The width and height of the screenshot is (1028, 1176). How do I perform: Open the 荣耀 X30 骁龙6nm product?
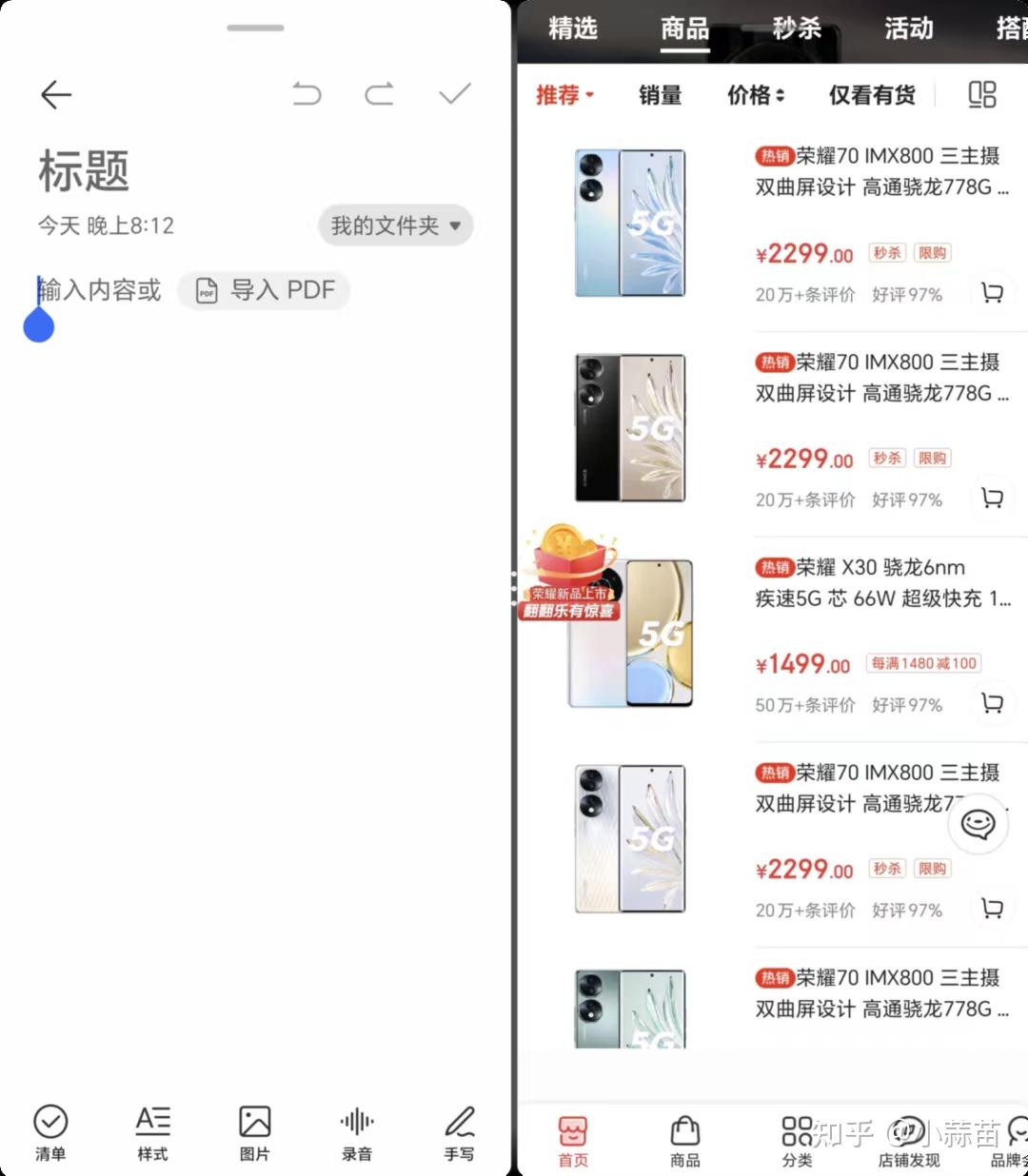(x=880, y=582)
